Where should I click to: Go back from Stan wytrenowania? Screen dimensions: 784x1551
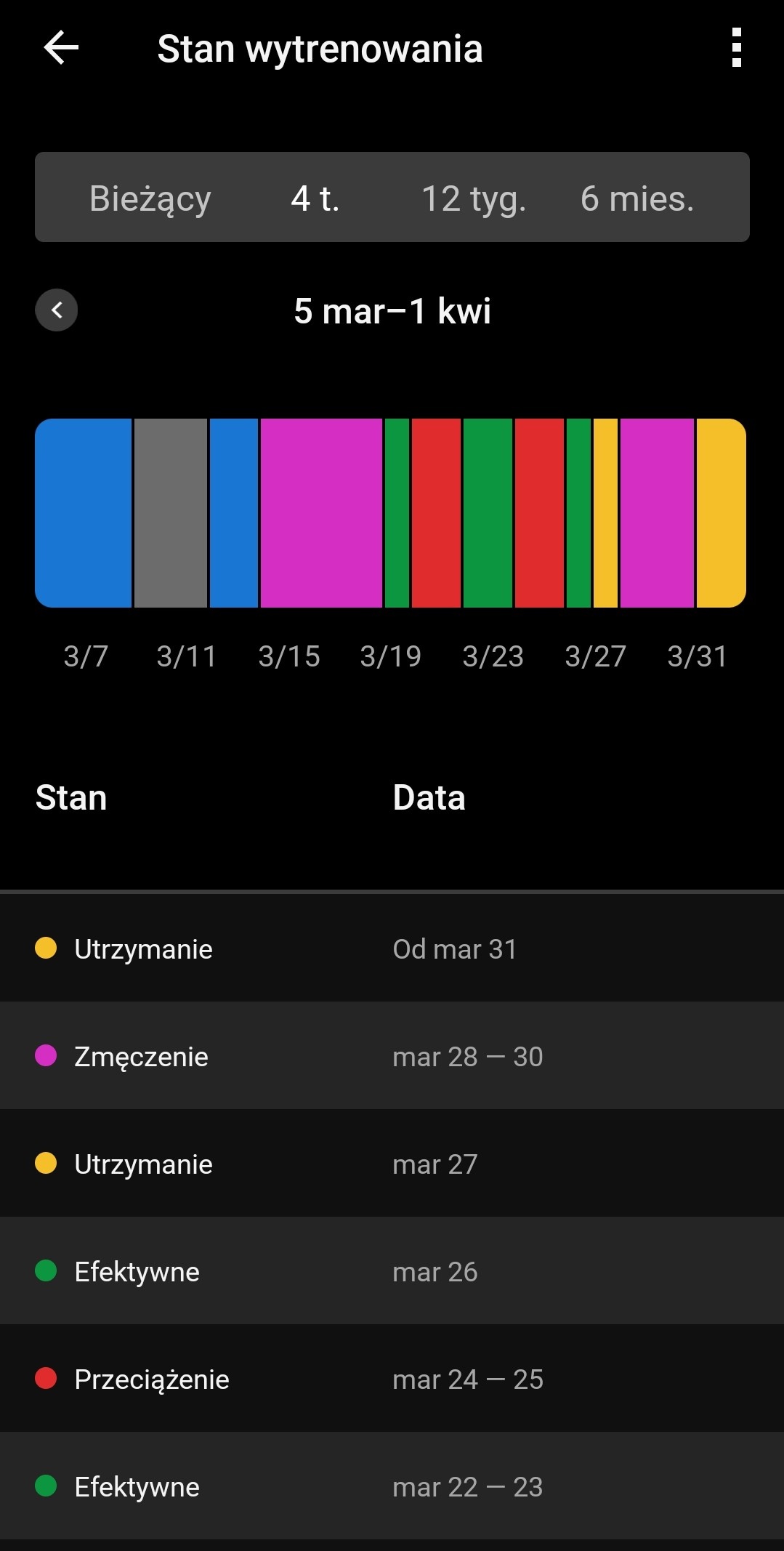tap(61, 49)
